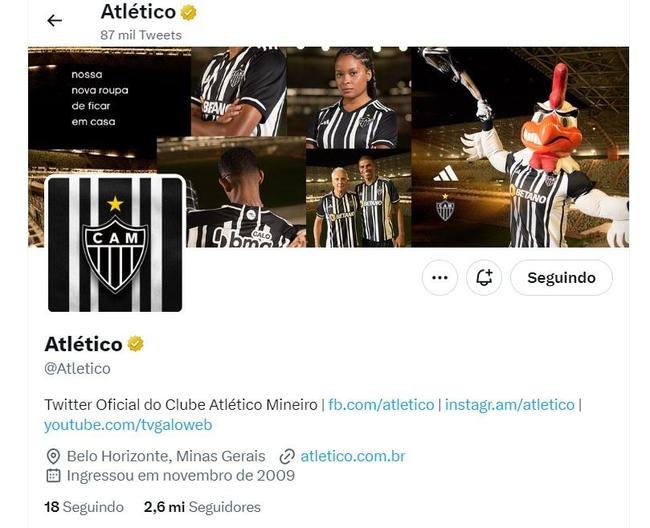Open the instagr.am/atletico link
The height and width of the screenshot is (528, 650).
coord(510,404)
